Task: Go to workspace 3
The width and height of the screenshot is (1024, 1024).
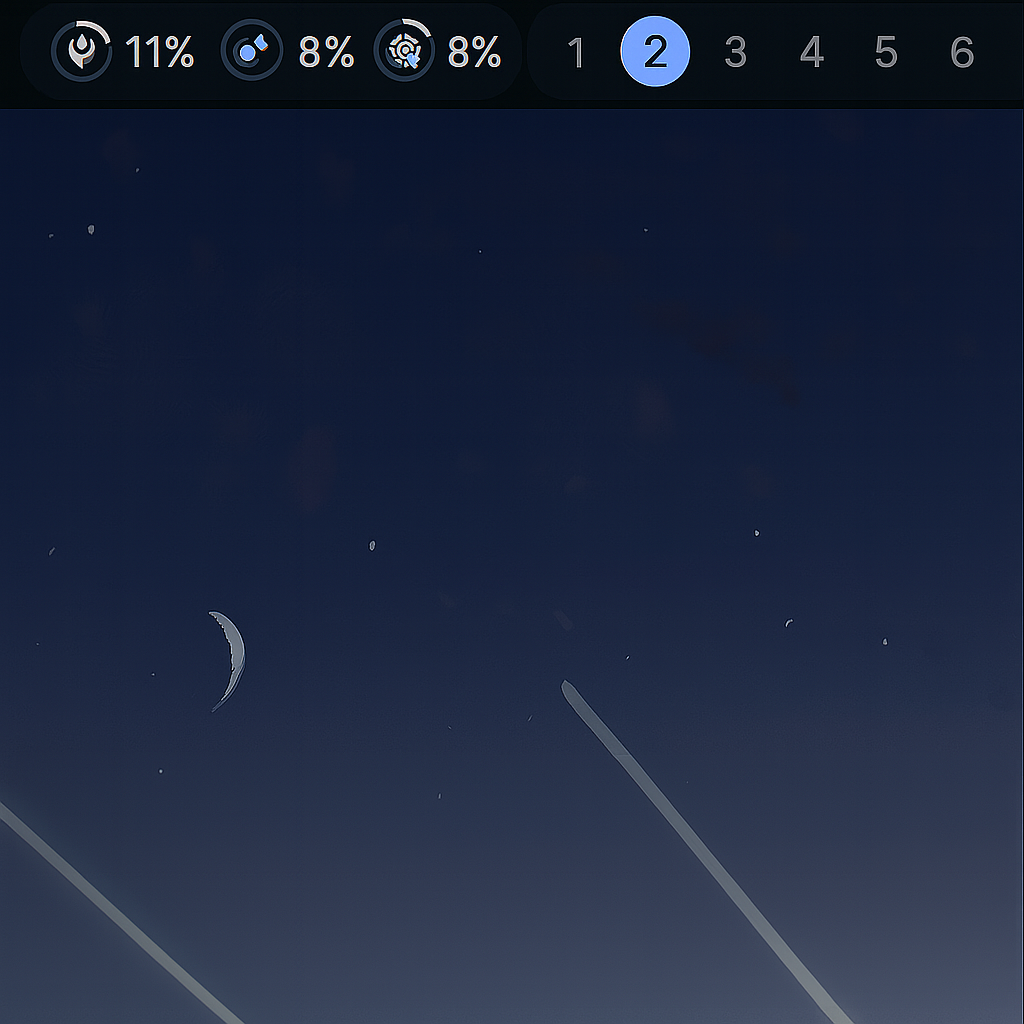Action: click(735, 53)
